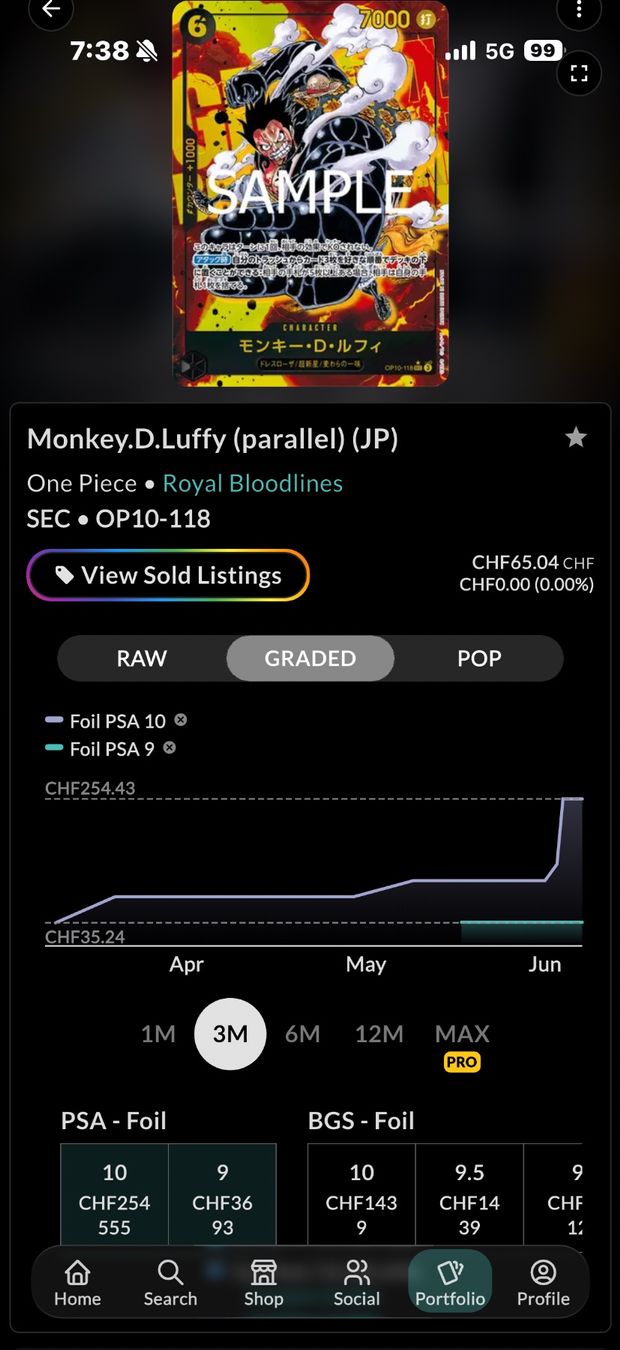The width and height of the screenshot is (620, 1350).
Task: Select the BGS 10 grade cell
Action: pyautogui.click(x=362, y=1198)
